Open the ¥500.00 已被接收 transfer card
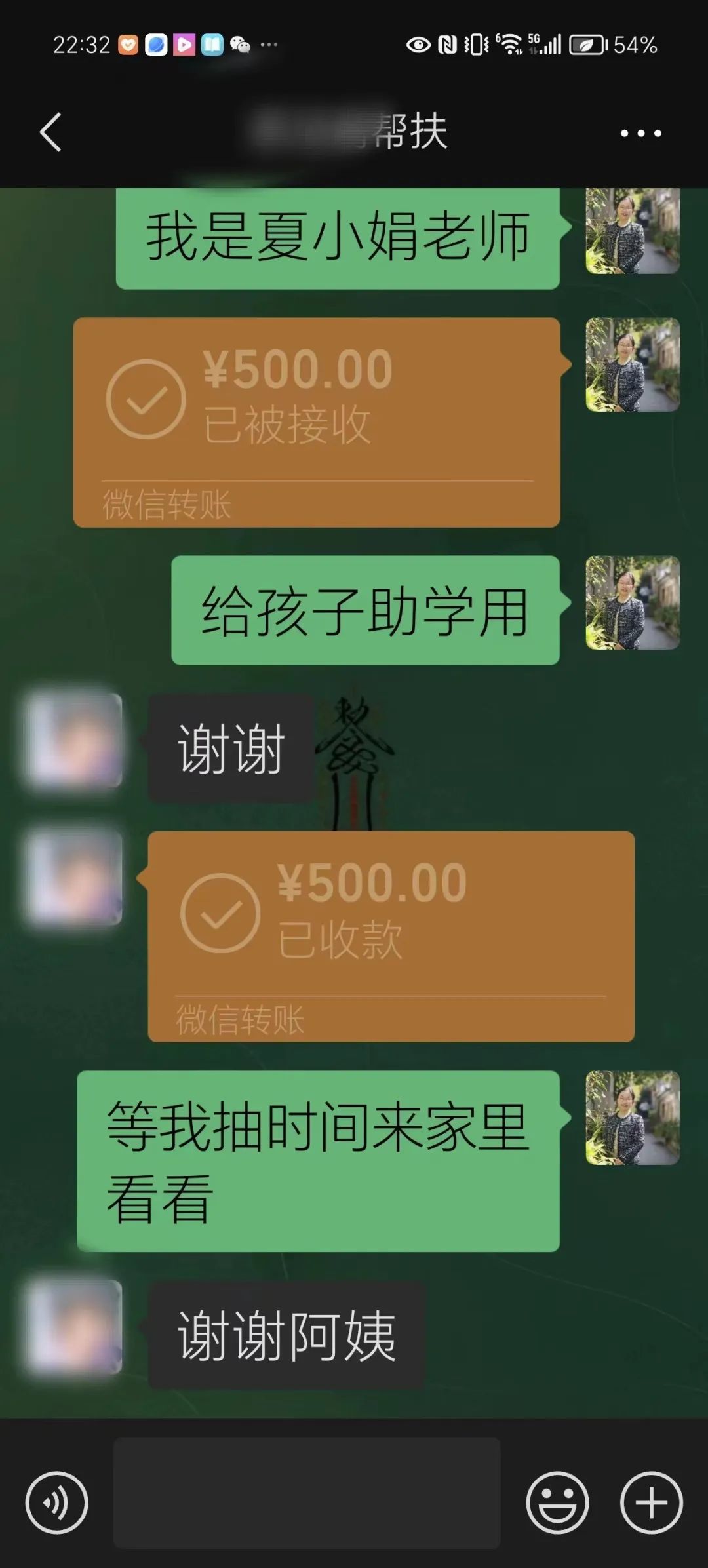 pyautogui.click(x=317, y=421)
